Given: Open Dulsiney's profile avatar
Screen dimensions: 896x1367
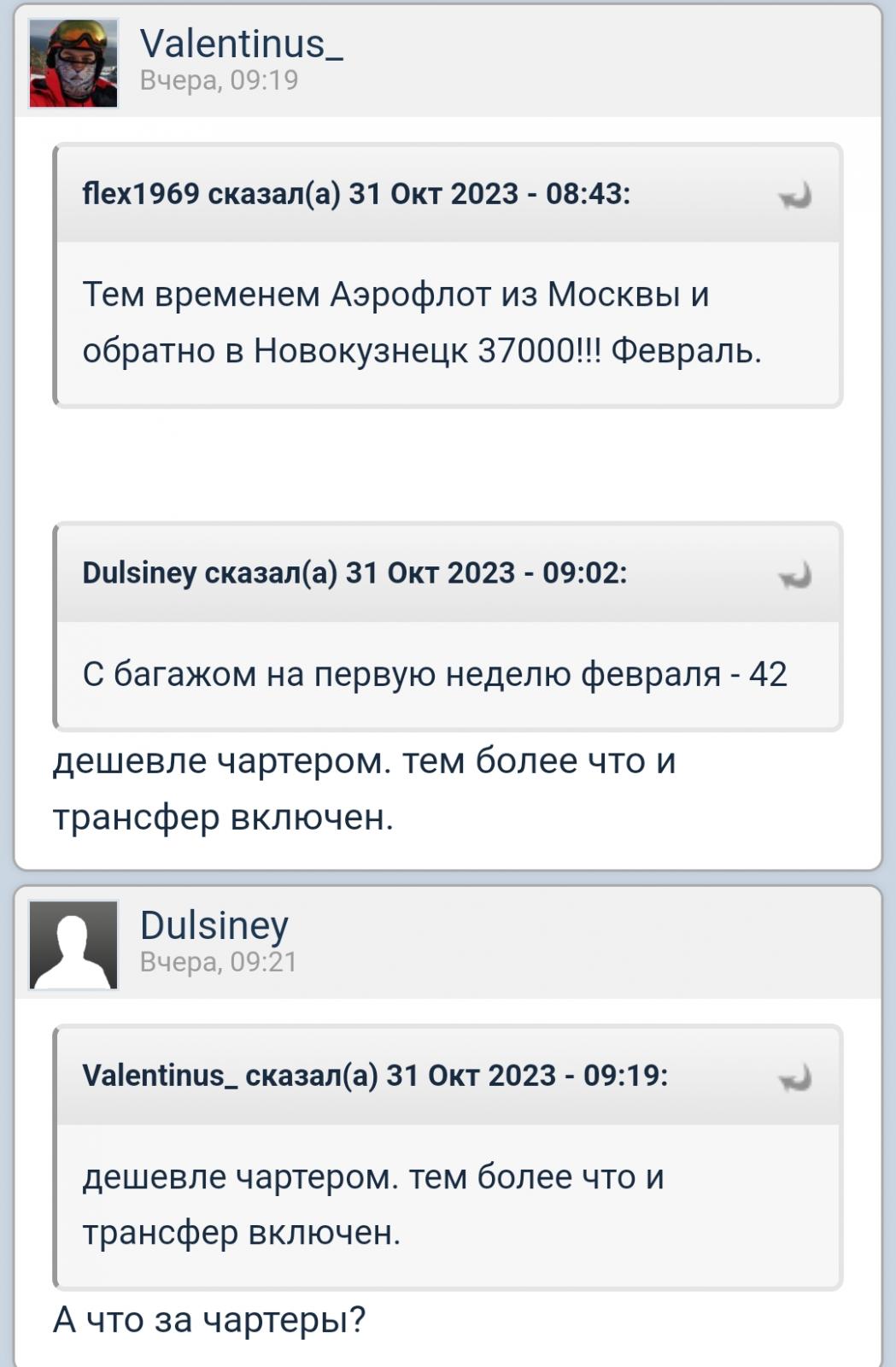Looking at the screenshot, I should (73, 945).
